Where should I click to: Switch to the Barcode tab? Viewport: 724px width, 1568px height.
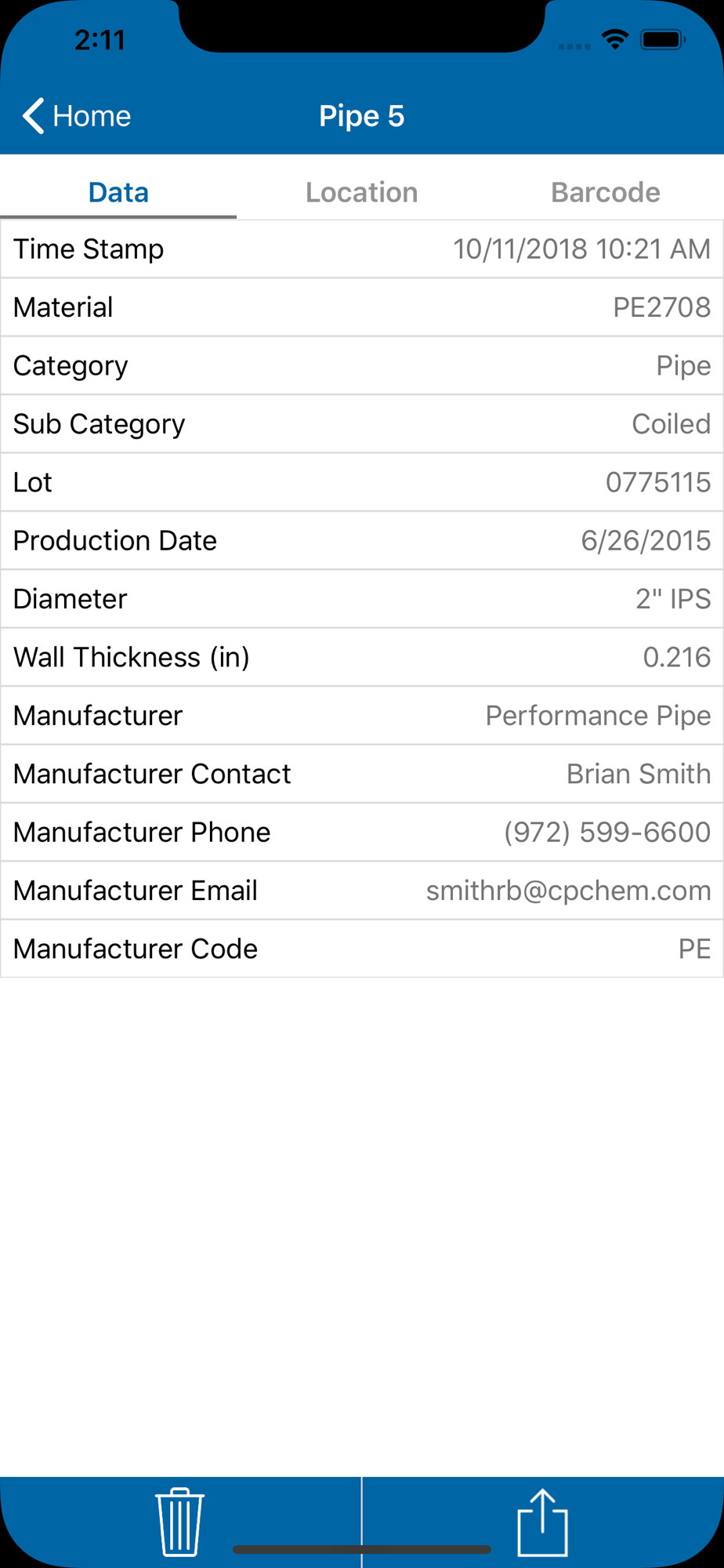pos(605,192)
